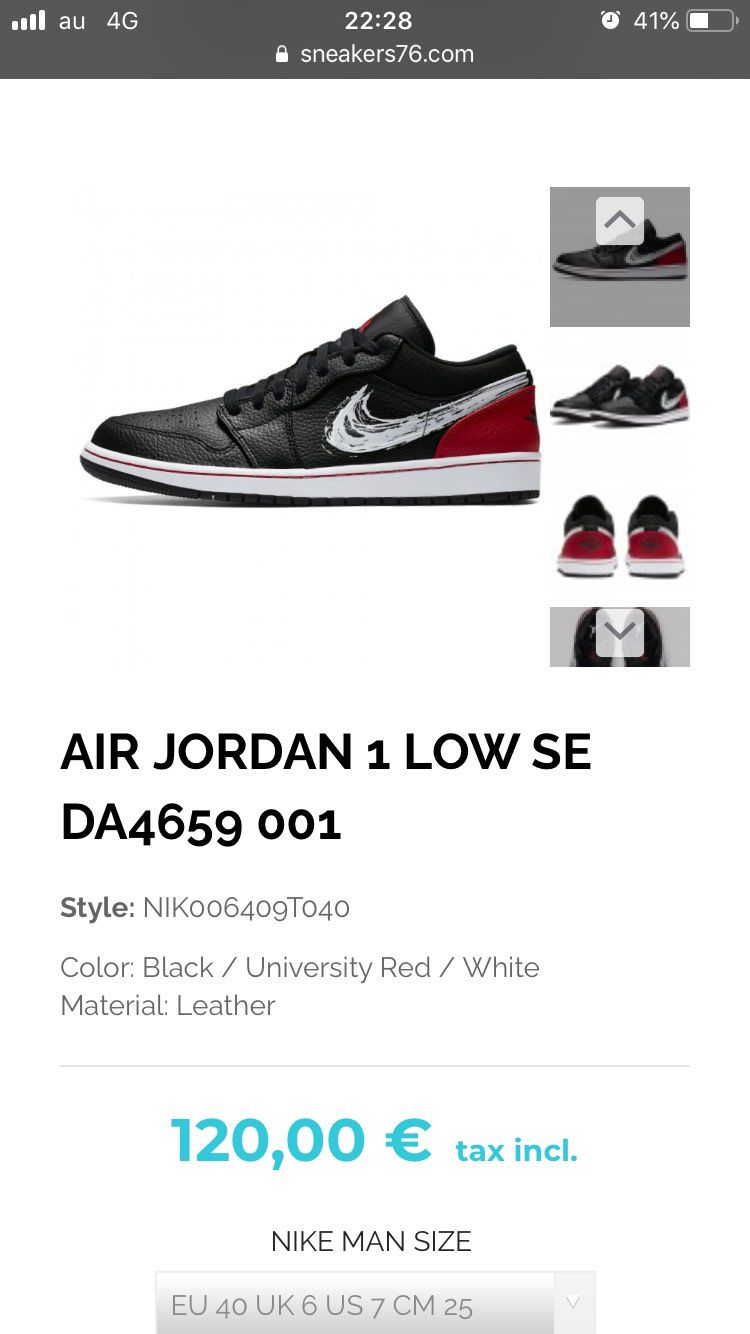Screen dimensions: 750x1334
Task: View the heel view thumbnail image
Action: pyautogui.click(x=620, y=537)
